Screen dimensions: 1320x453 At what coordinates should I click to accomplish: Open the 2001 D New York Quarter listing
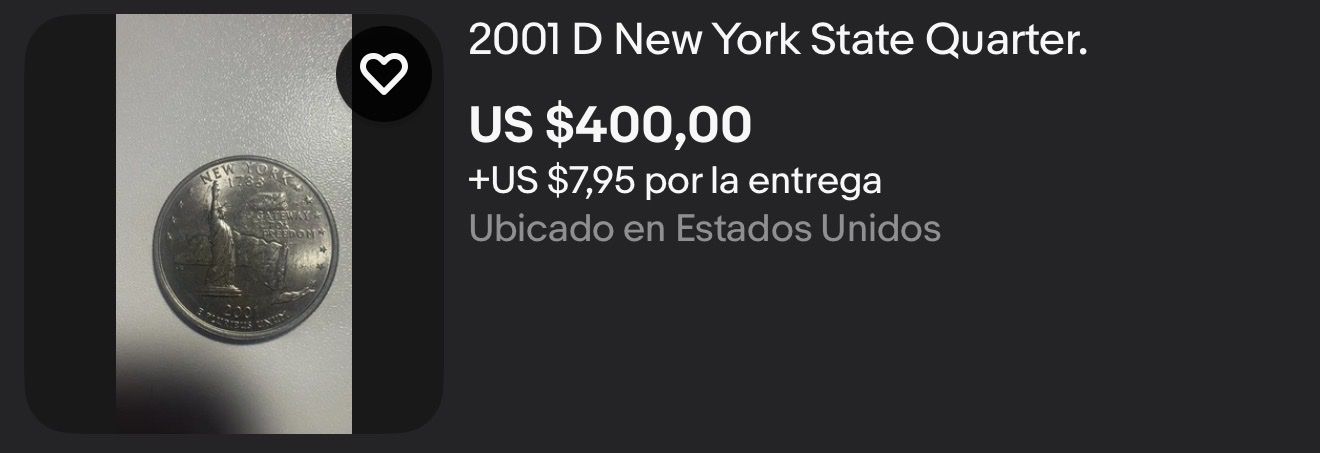click(777, 41)
